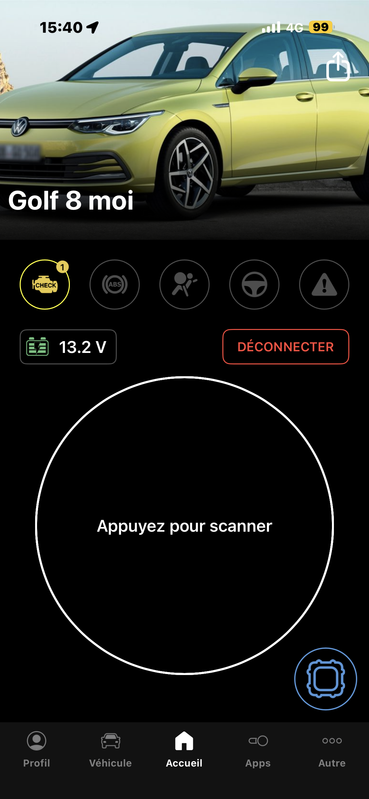Open the 13.2 V battery voltage chip

click(x=68, y=347)
